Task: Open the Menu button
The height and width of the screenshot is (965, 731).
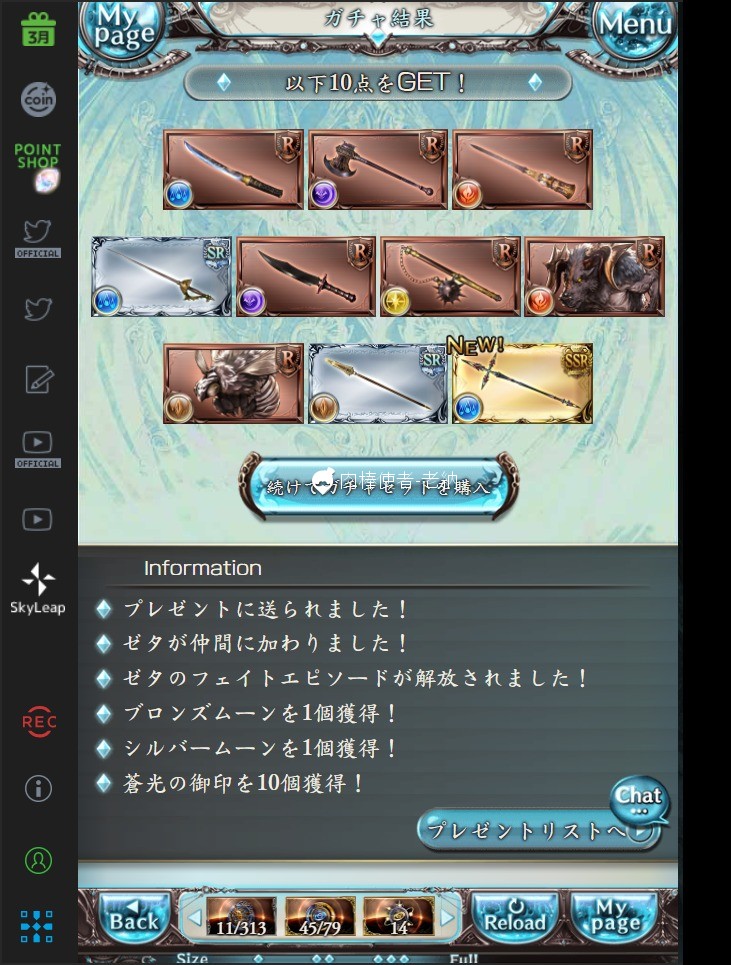Action: [634, 25]
